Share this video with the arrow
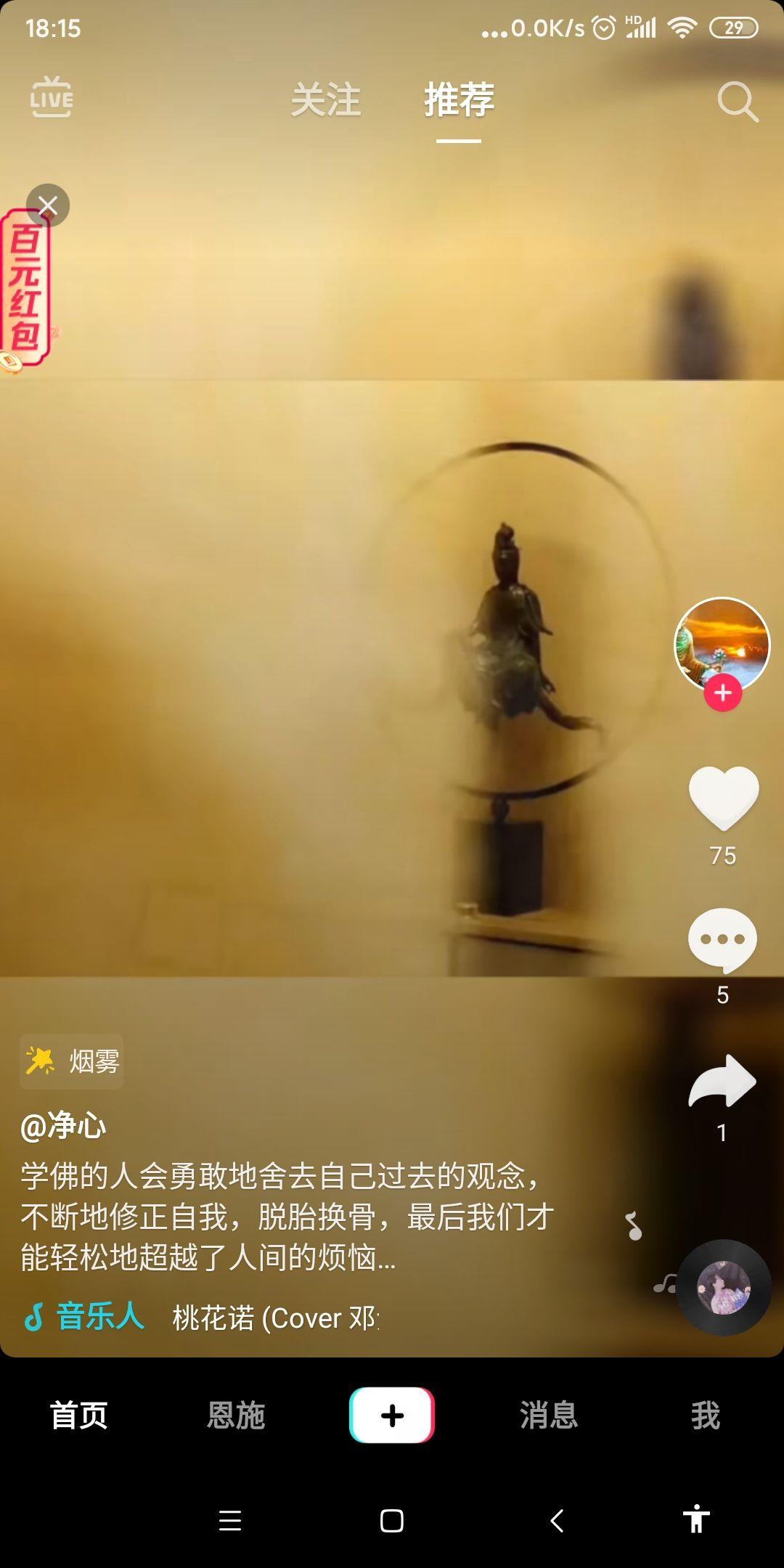 [x=722, y=1082]
